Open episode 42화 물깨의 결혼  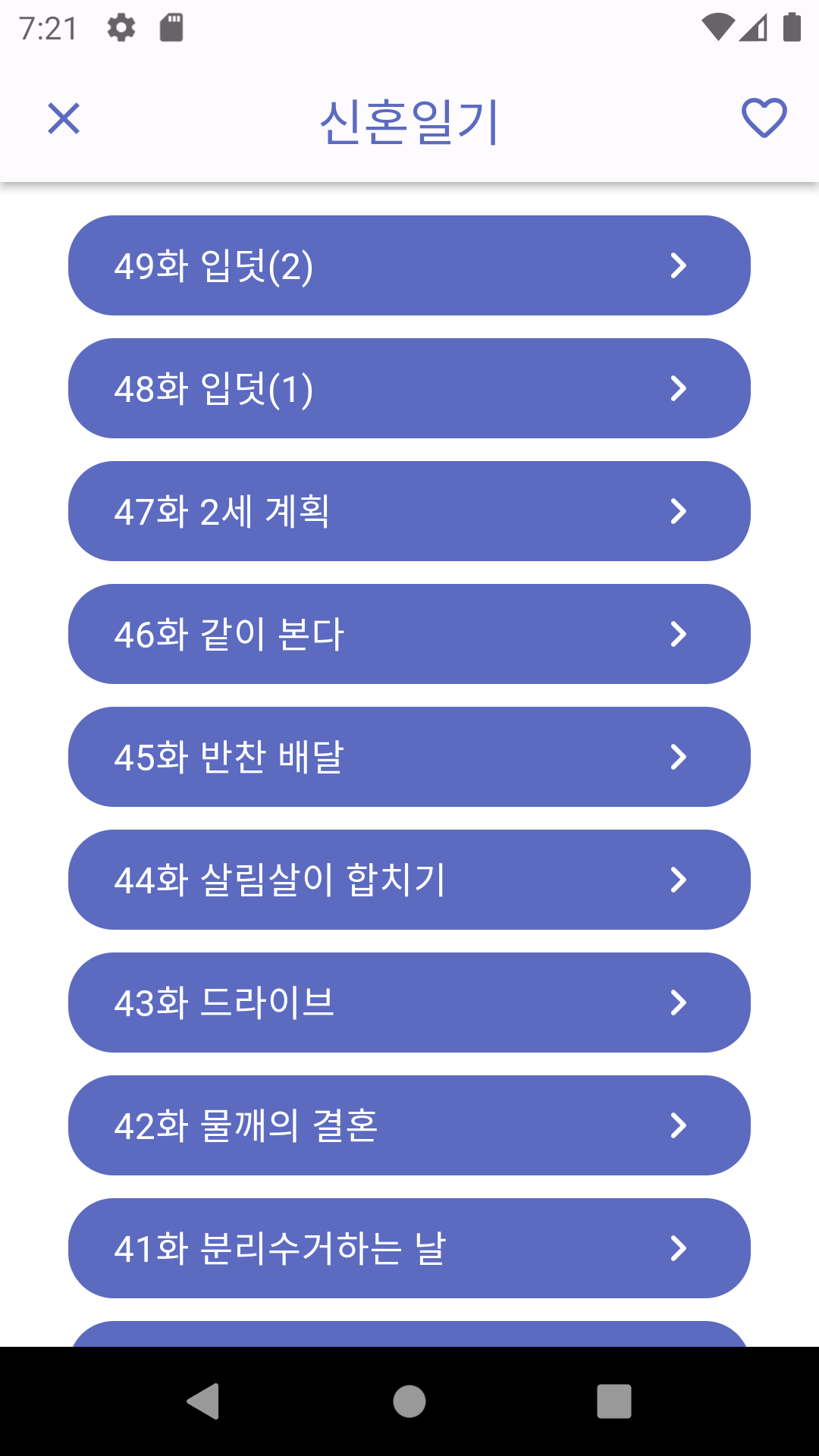(x=409, y=1125)
